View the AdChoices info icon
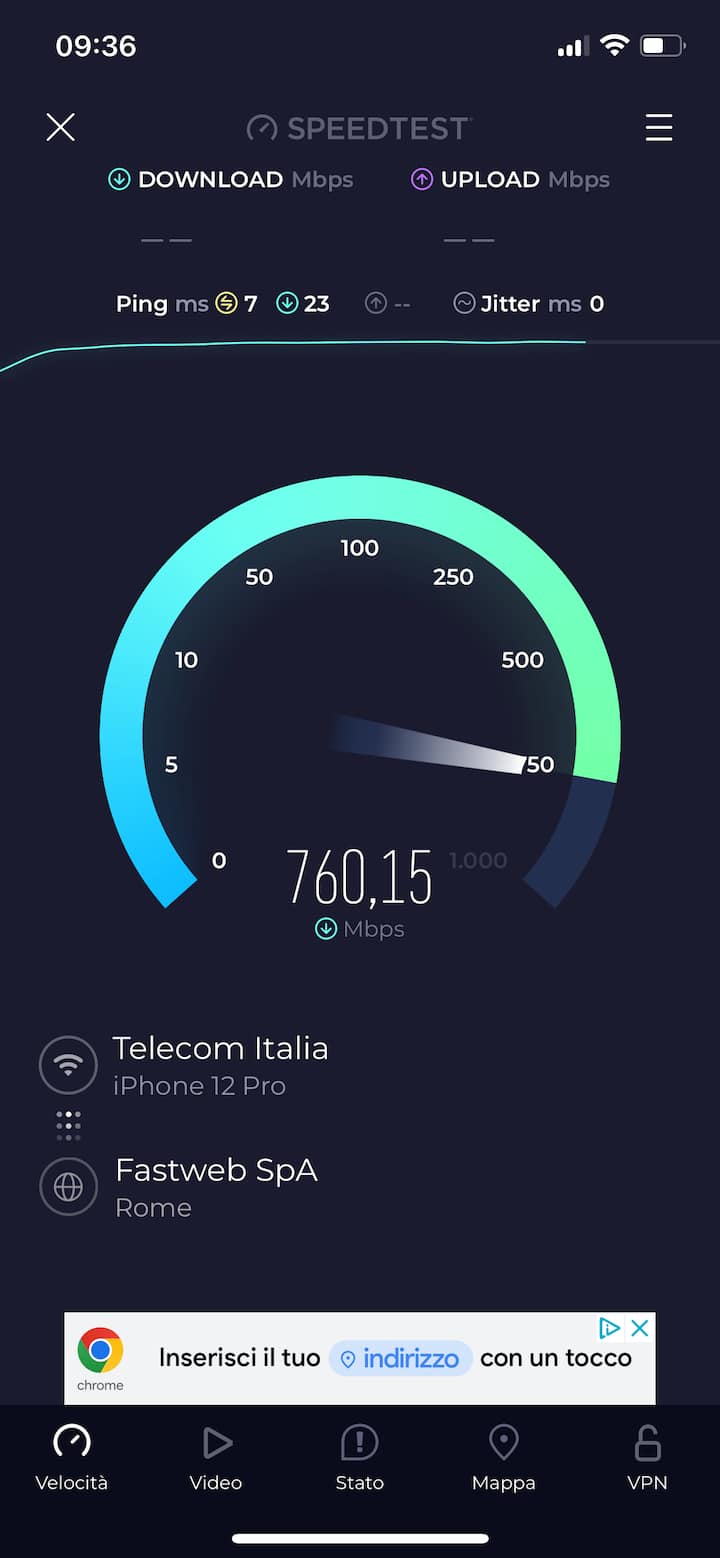The width and height of the screenshot is (720, 1558). 609,1328
